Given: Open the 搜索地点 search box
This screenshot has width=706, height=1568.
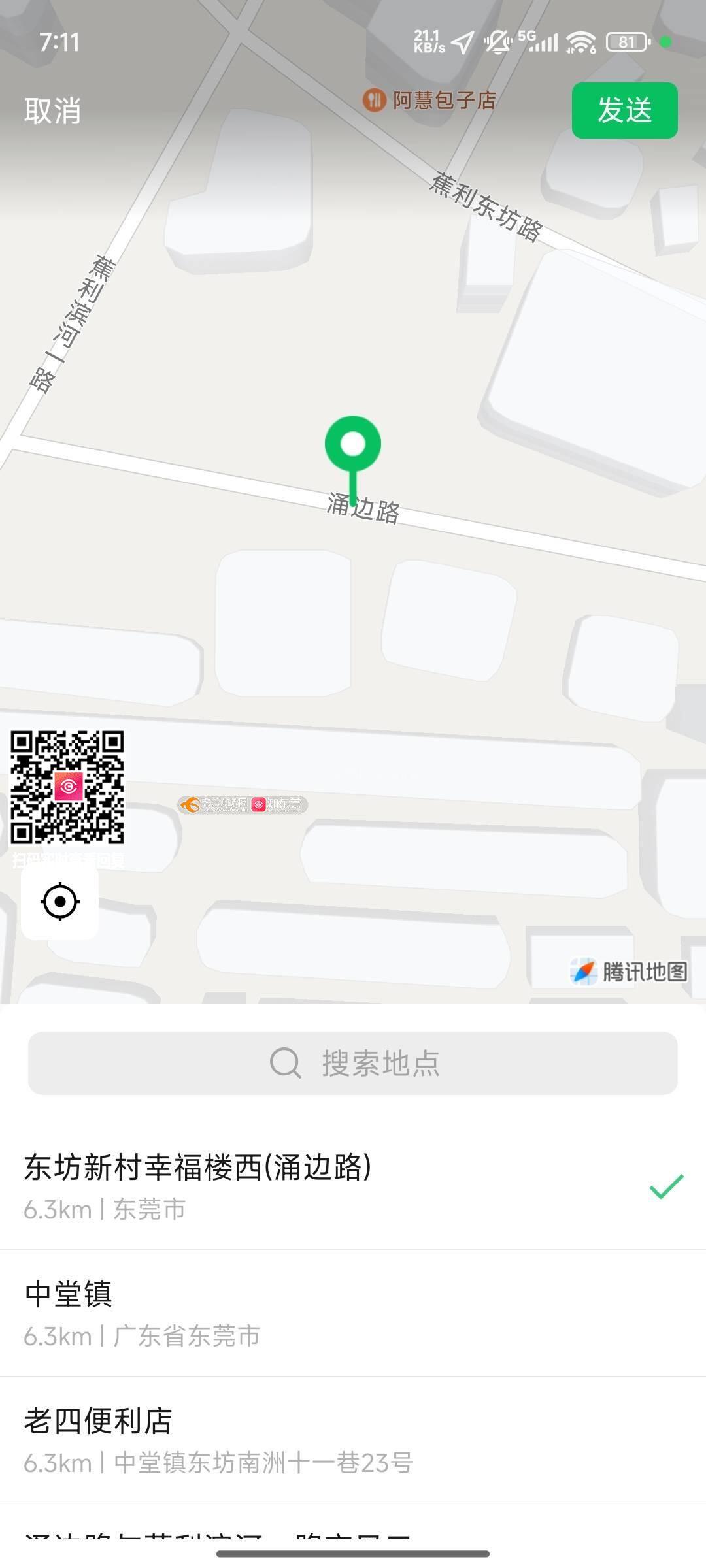Looking at the screenshot, I should coord(353,1063).
